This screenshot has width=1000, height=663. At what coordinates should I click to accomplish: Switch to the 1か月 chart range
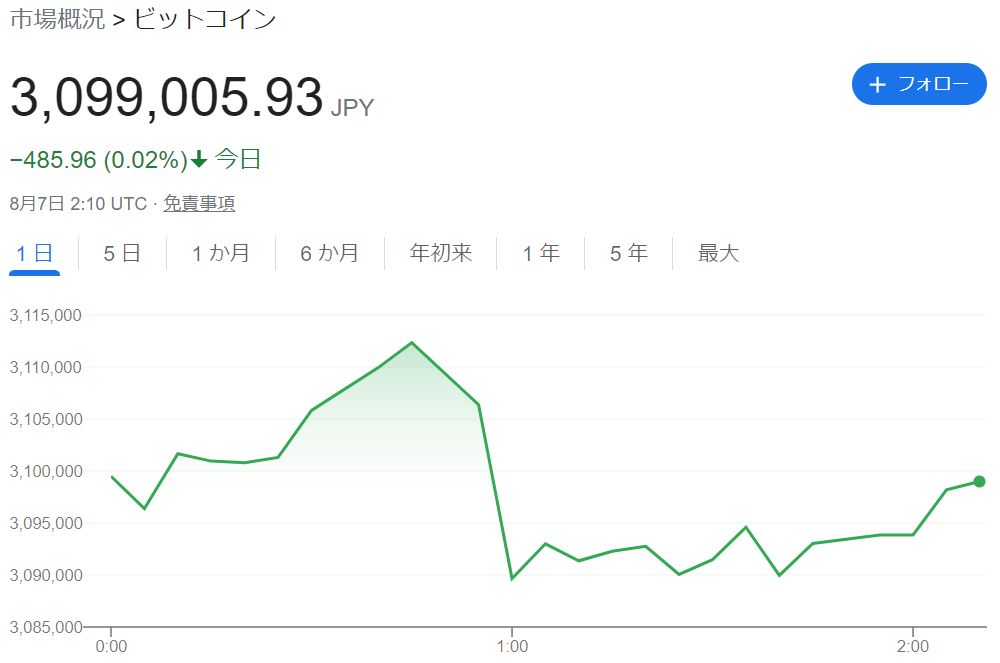(x=221, y=253)
